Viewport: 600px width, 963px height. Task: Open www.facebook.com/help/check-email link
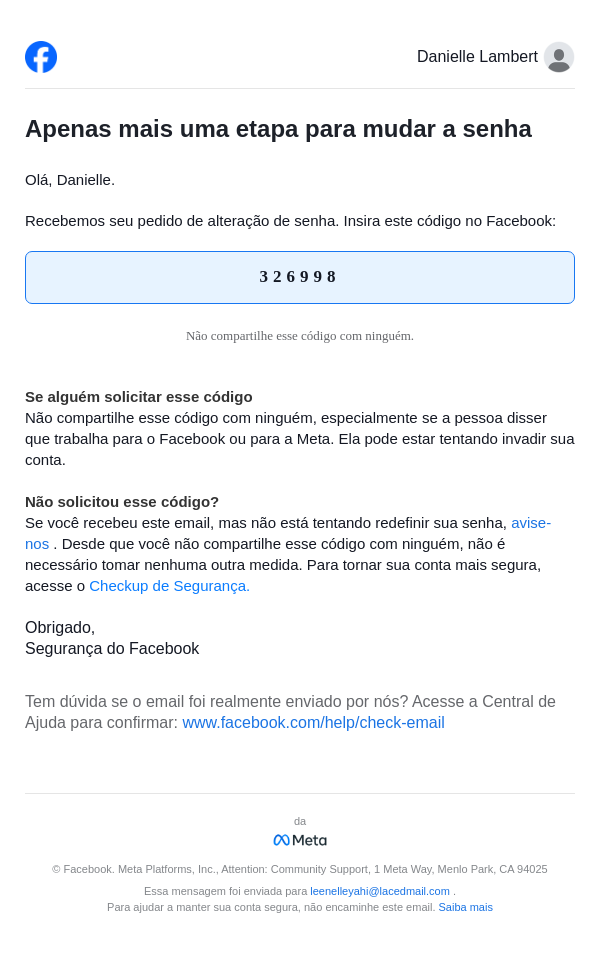(x=313, y=723)
